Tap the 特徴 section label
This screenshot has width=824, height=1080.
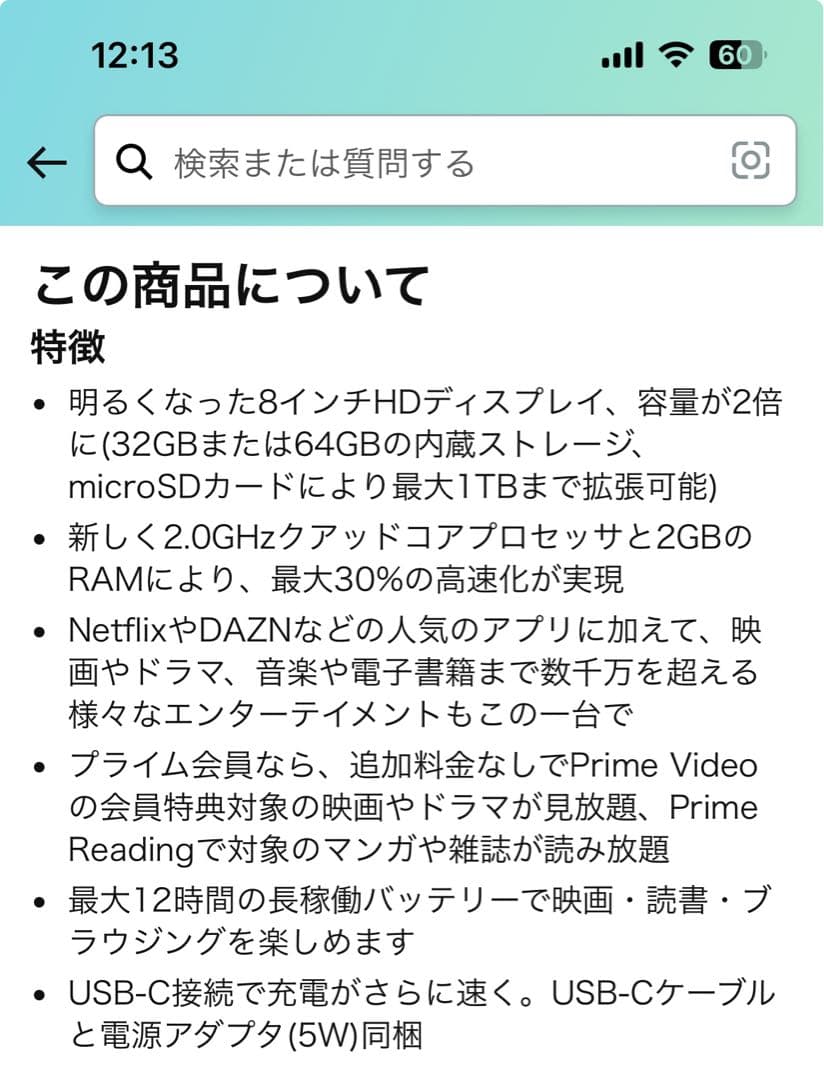click(x=57, y=343)
